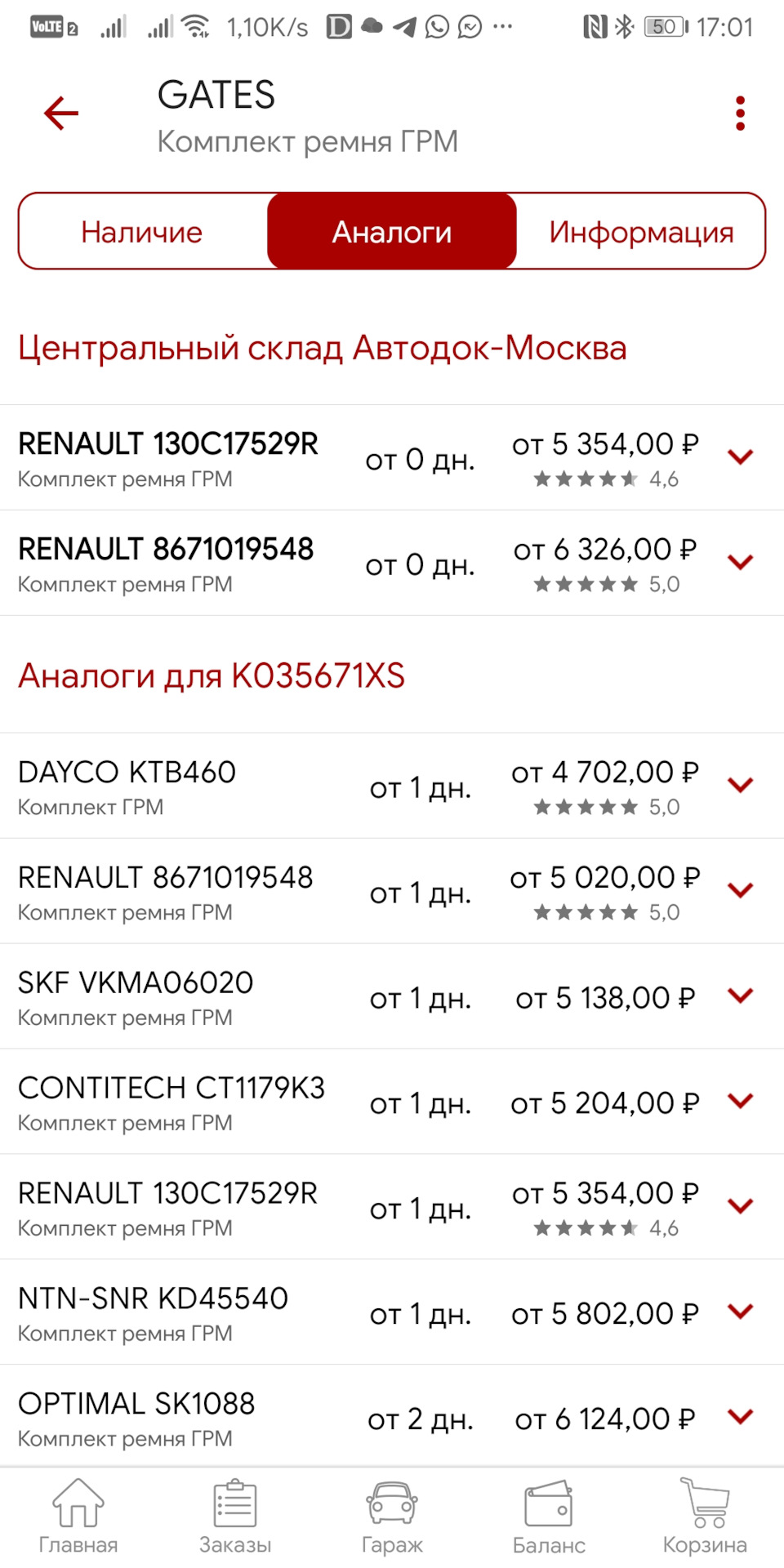784x1568 pixels.
Task: Expand details for RENAULT 130C17529R top offer
Action: tap(740, 457)
